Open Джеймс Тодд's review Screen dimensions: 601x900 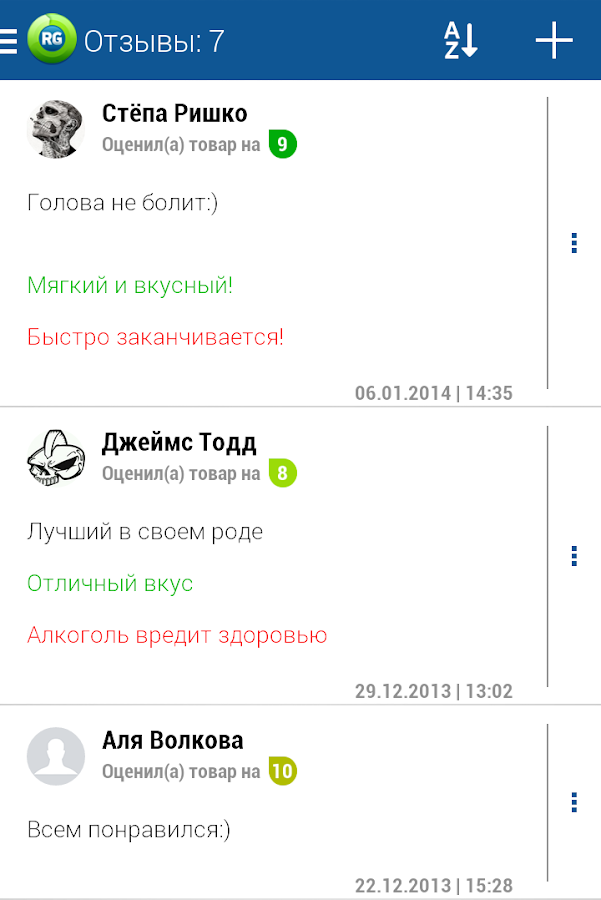click(270, 560)
